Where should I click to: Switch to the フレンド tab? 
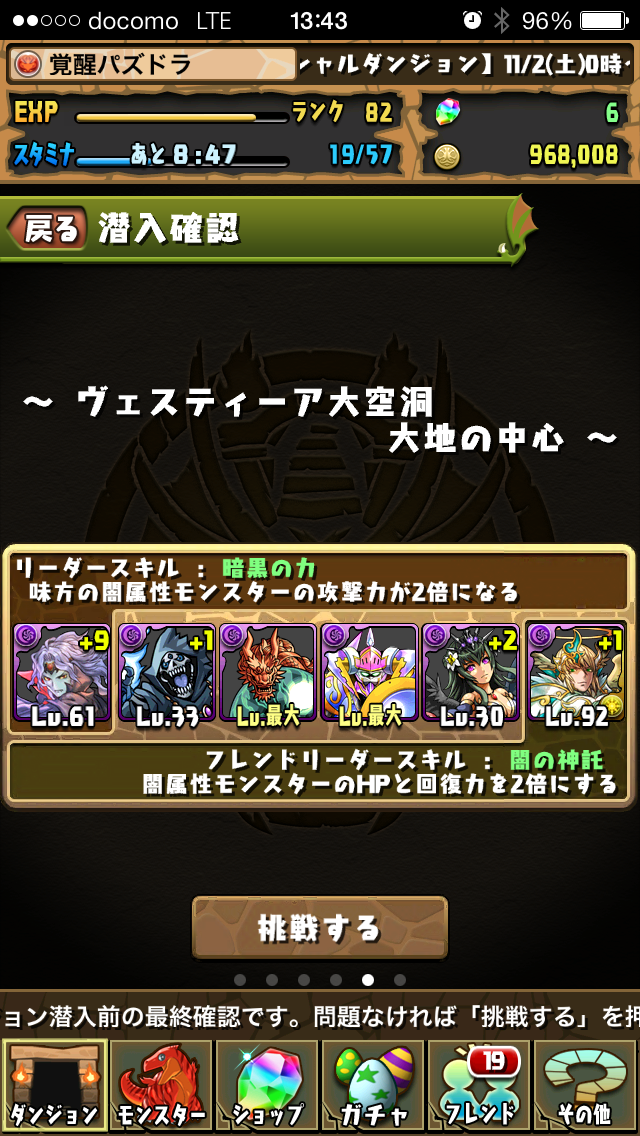tap(479, 1086)
